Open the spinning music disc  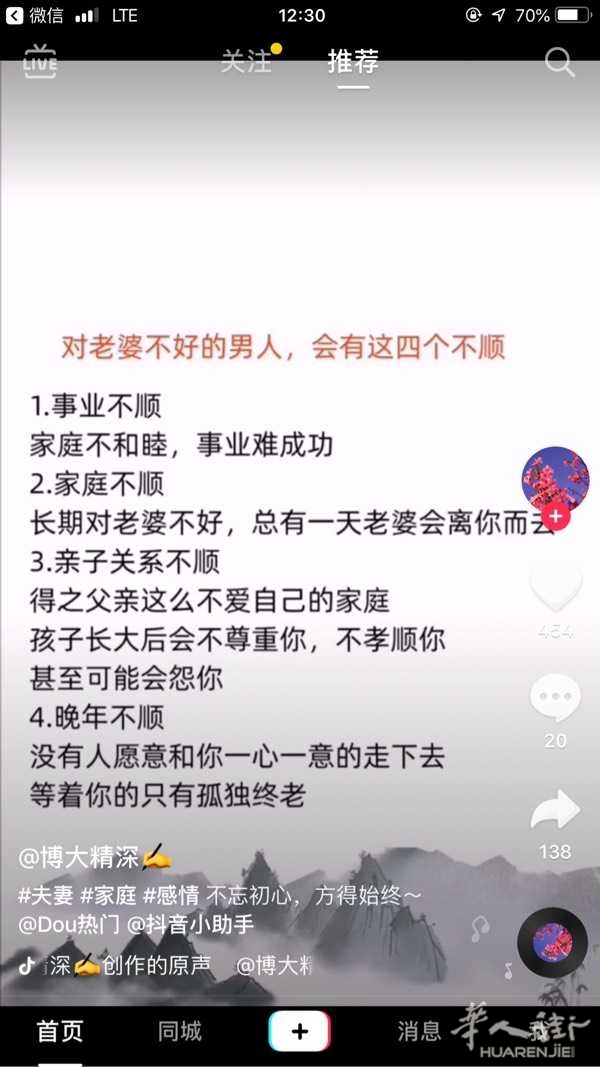pyautogui.click(x=552, y=943)
